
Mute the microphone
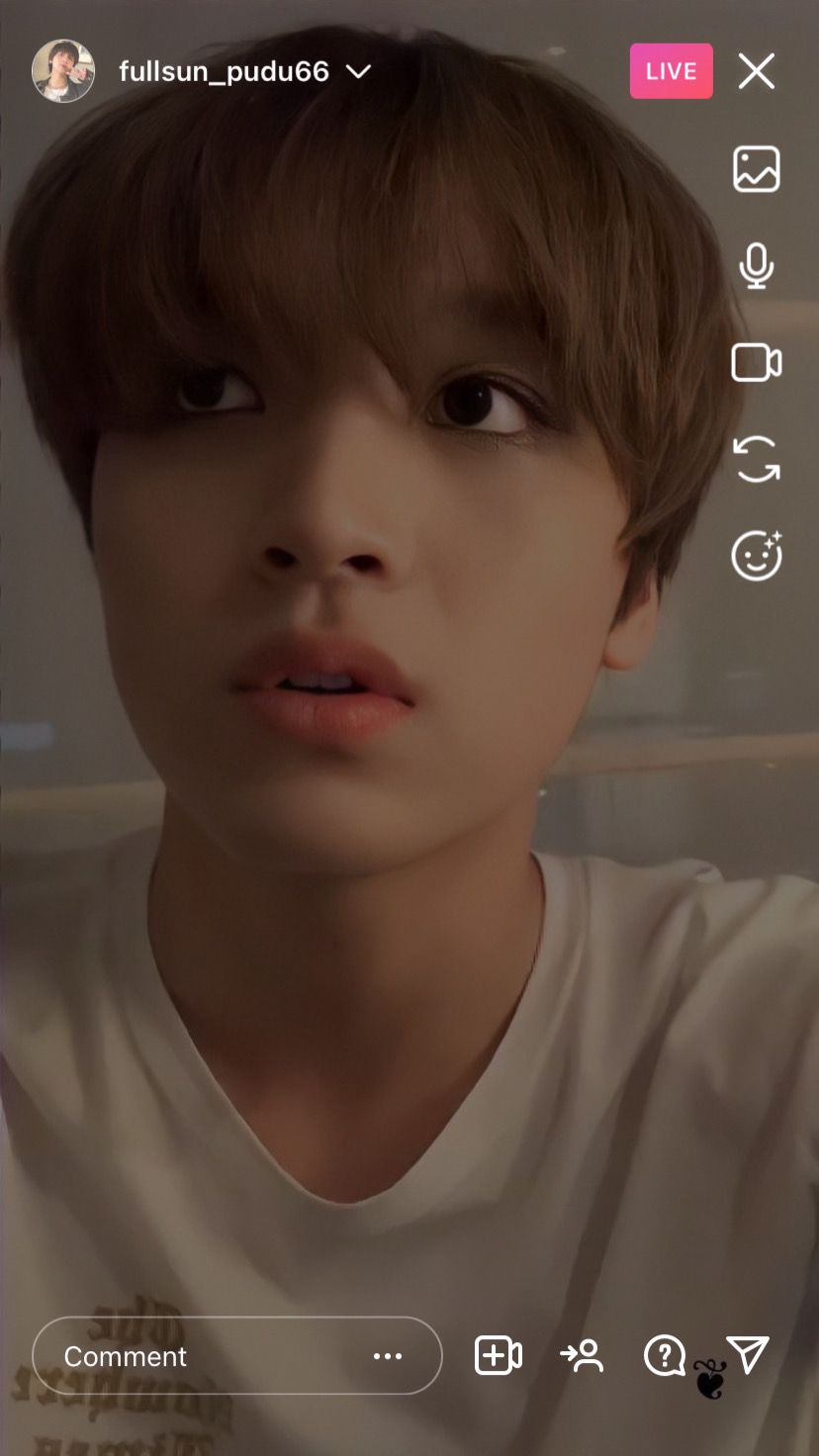(756, 266)
